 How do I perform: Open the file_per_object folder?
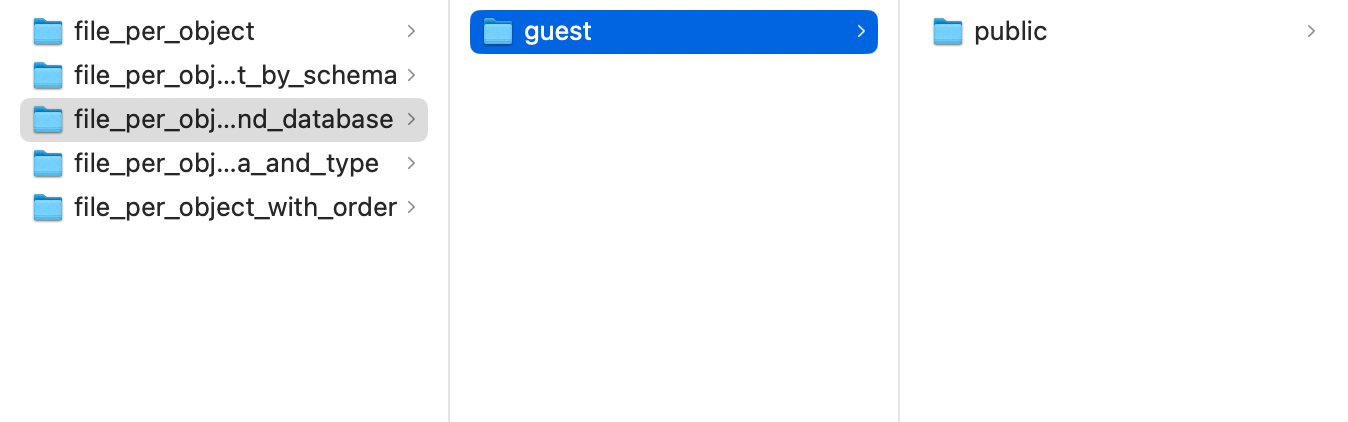[x=165, y=32]
